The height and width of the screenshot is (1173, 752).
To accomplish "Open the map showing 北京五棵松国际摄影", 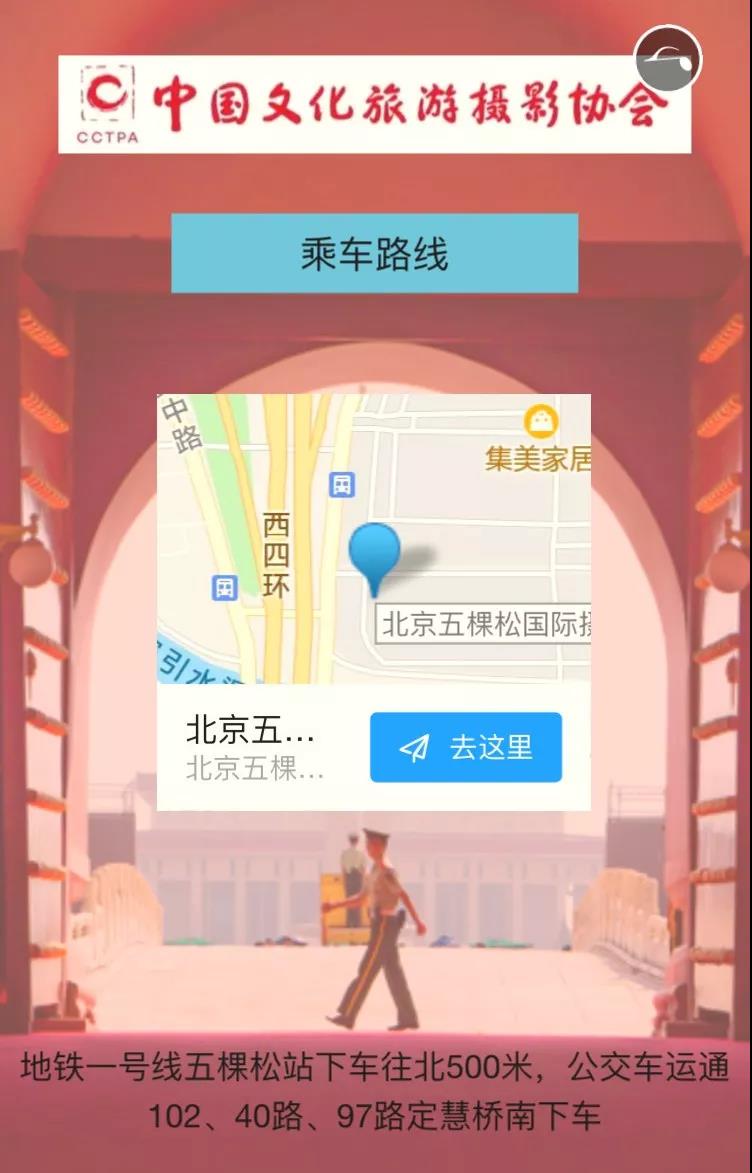I will (373, 538).
